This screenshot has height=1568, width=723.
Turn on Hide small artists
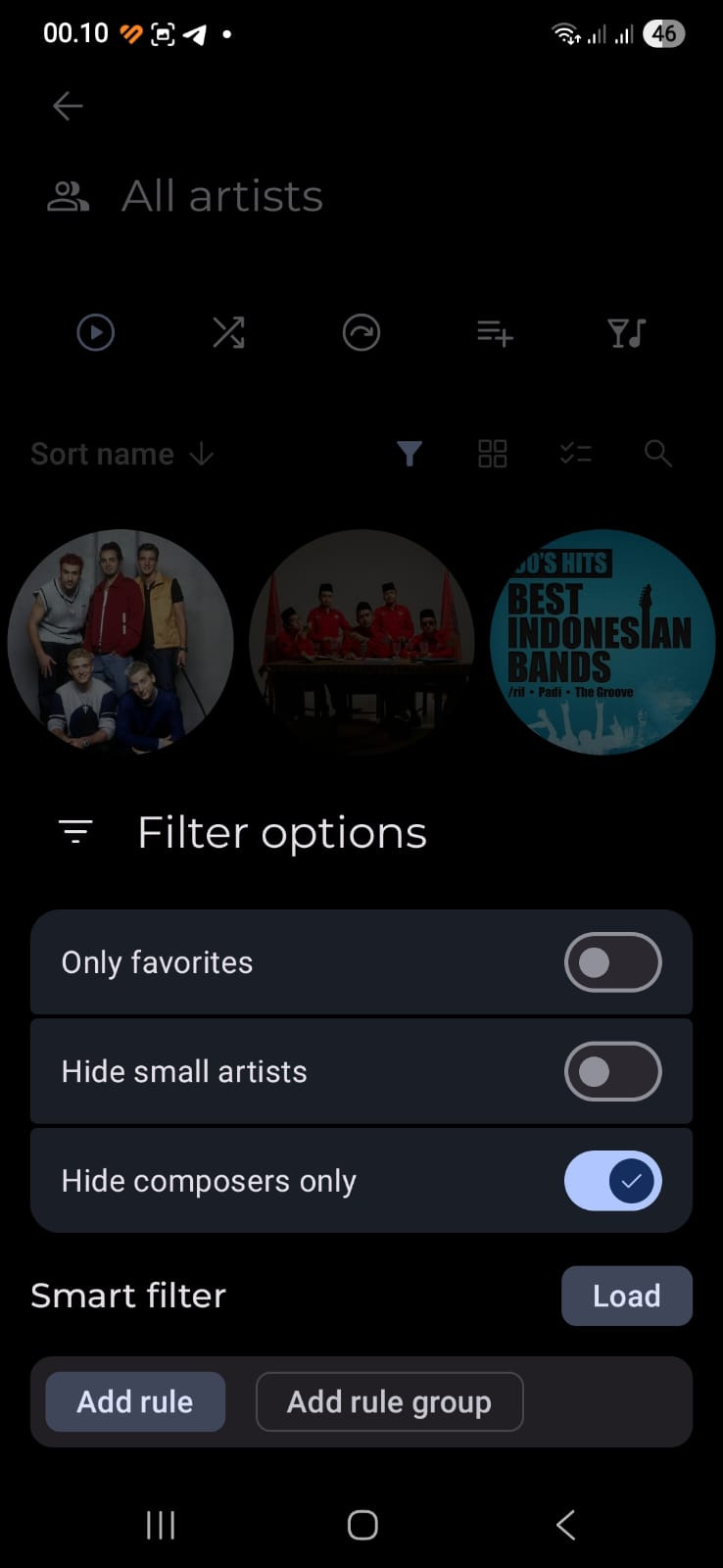point(612,1071)
